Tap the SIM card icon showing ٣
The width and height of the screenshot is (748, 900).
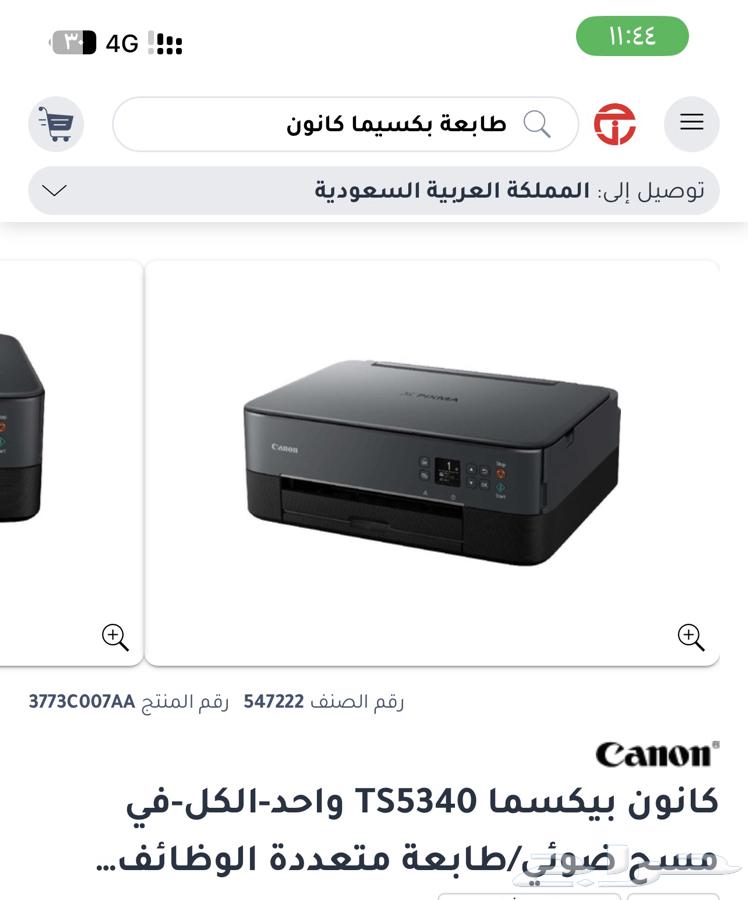(67, 41)
